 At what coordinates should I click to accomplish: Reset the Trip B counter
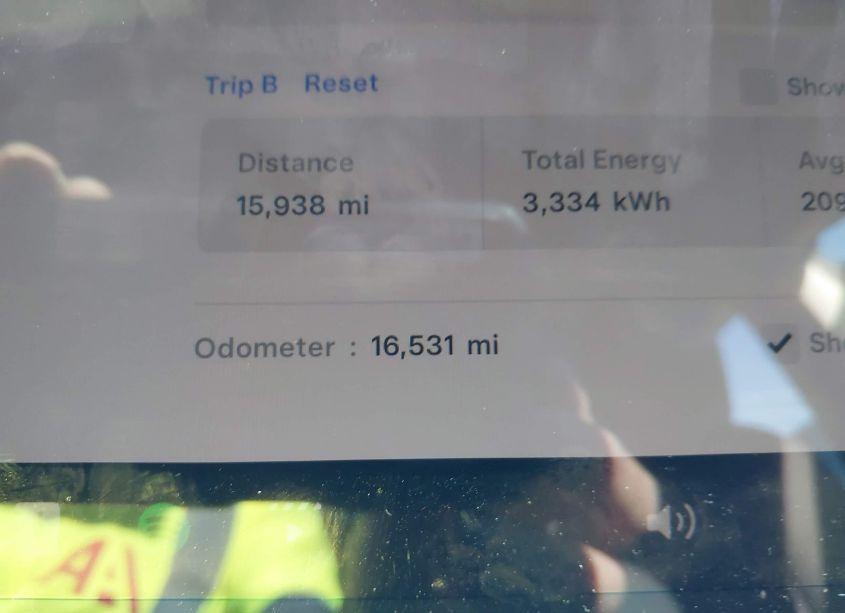click(x=341, y=84)
